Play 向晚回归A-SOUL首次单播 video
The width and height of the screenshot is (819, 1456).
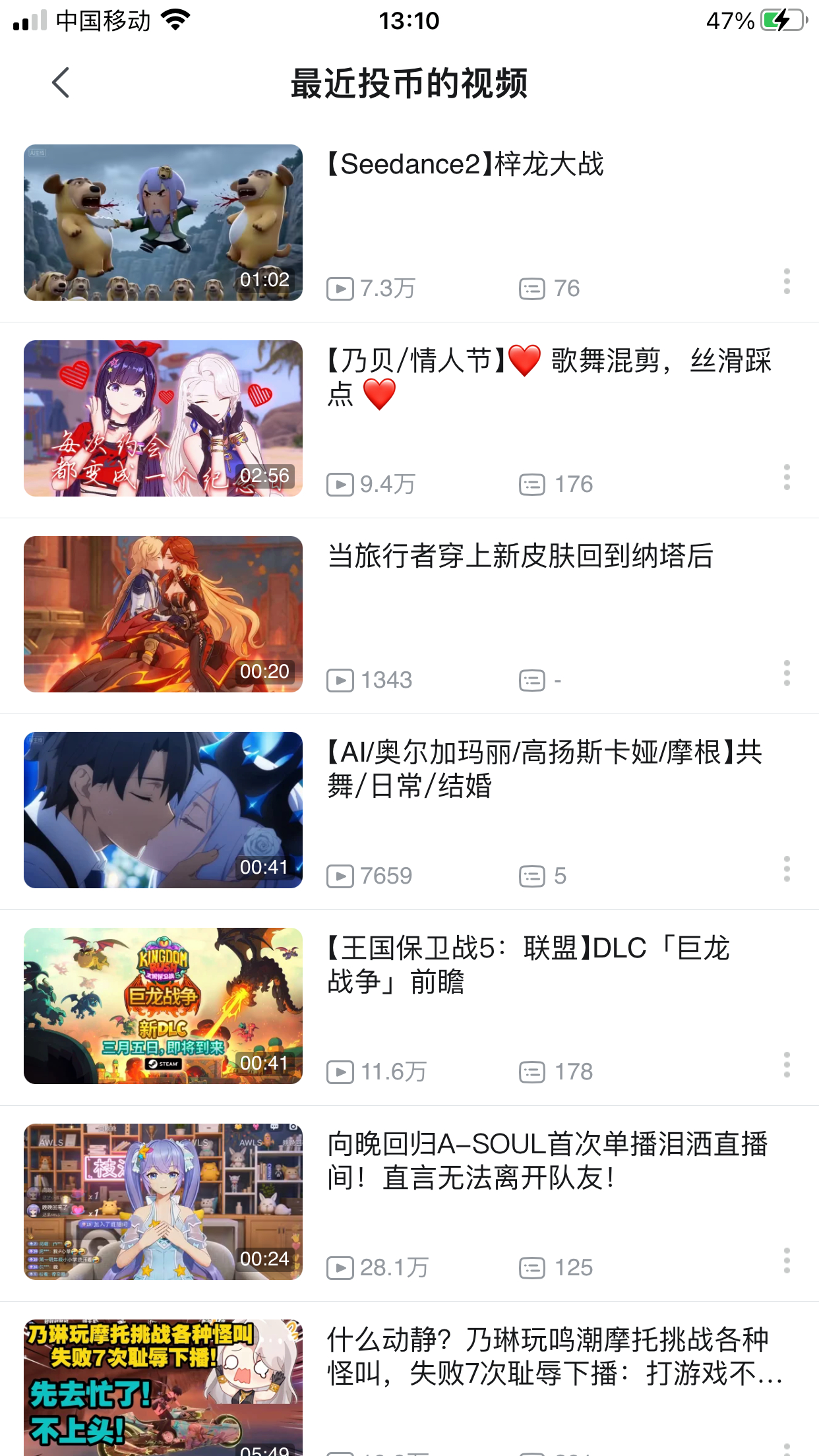click(163, 1202)
